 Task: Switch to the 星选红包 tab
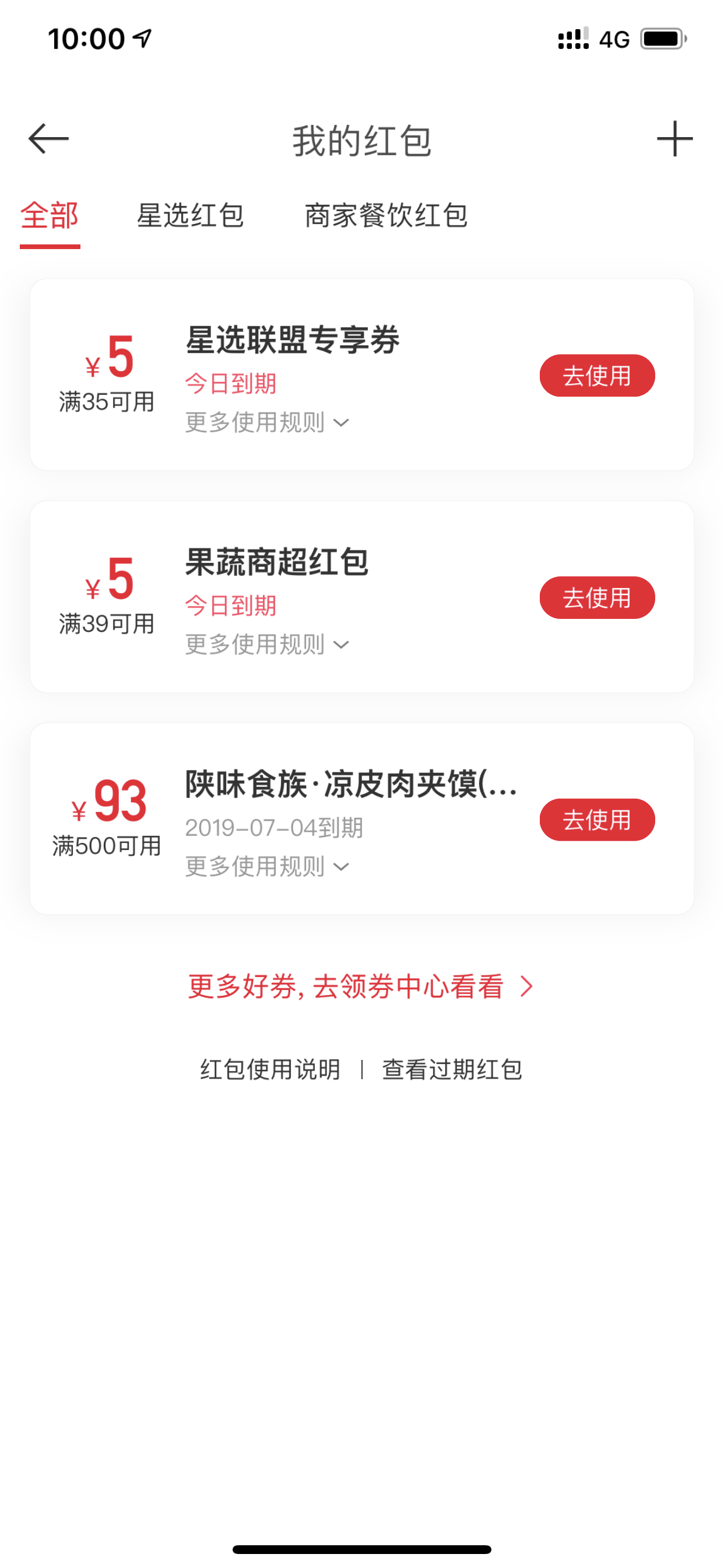[x=191, y=216]
